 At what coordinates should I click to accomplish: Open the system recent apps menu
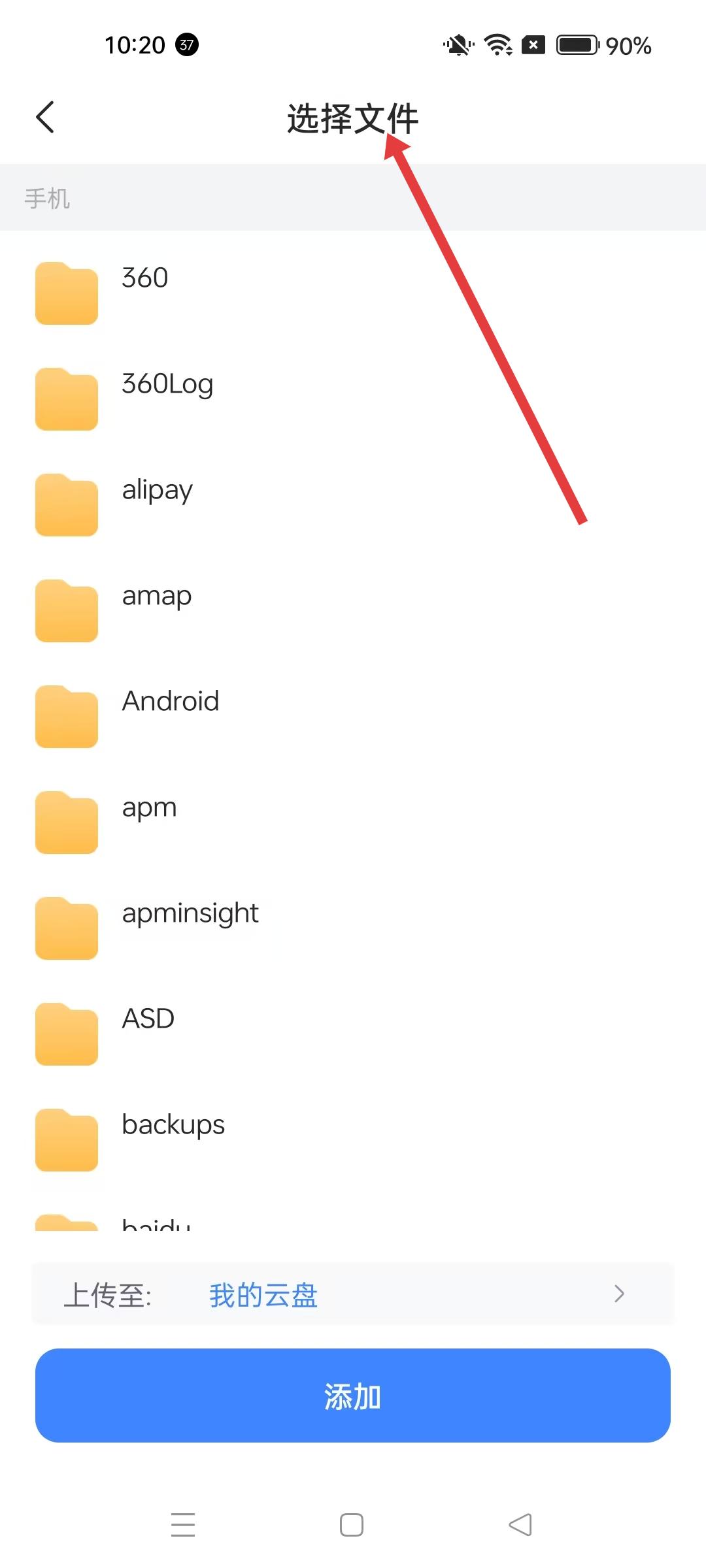click(x=183, y=1525)
